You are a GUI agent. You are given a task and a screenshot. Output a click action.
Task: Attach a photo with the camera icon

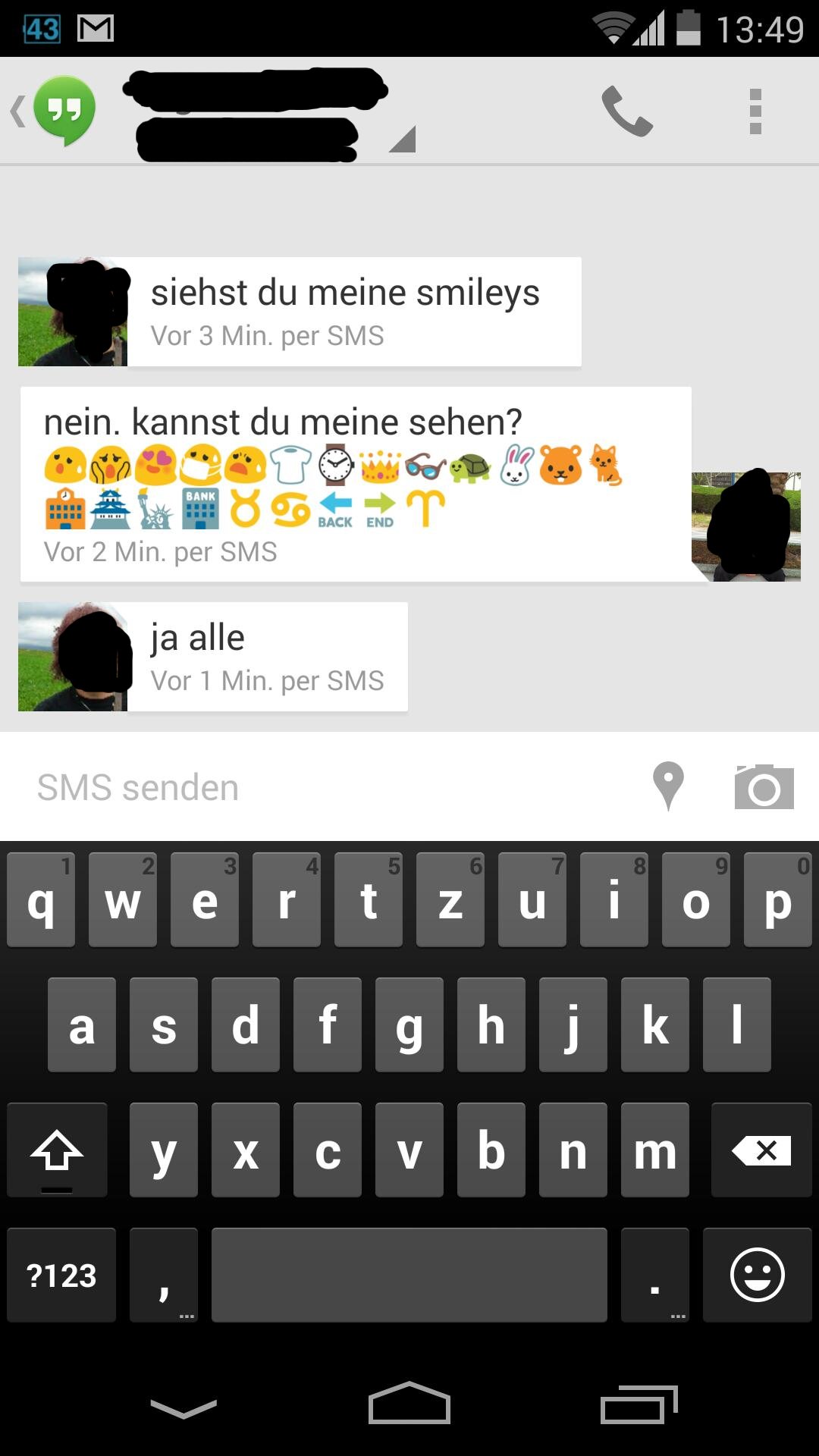tap(764, 787)
